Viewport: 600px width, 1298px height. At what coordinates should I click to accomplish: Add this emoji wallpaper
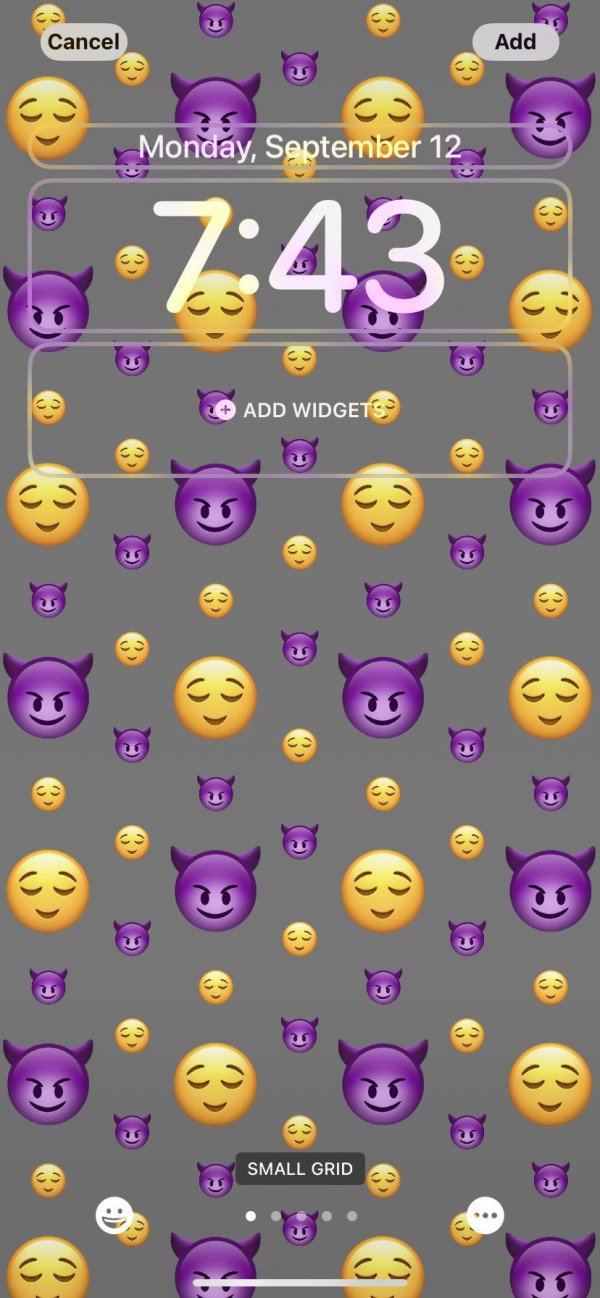click(515, 42)
